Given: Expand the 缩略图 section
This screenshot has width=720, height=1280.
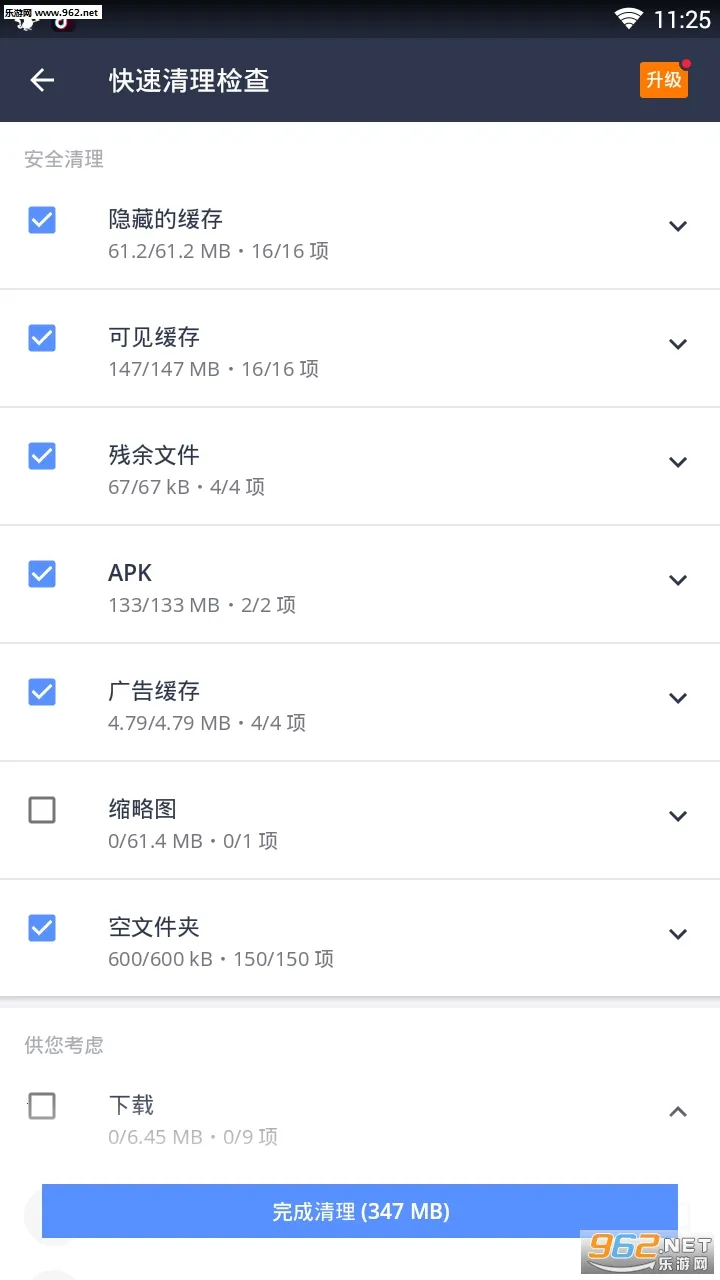Looking at the screenshot, I should pyautogui.click(x=678, y=816).
